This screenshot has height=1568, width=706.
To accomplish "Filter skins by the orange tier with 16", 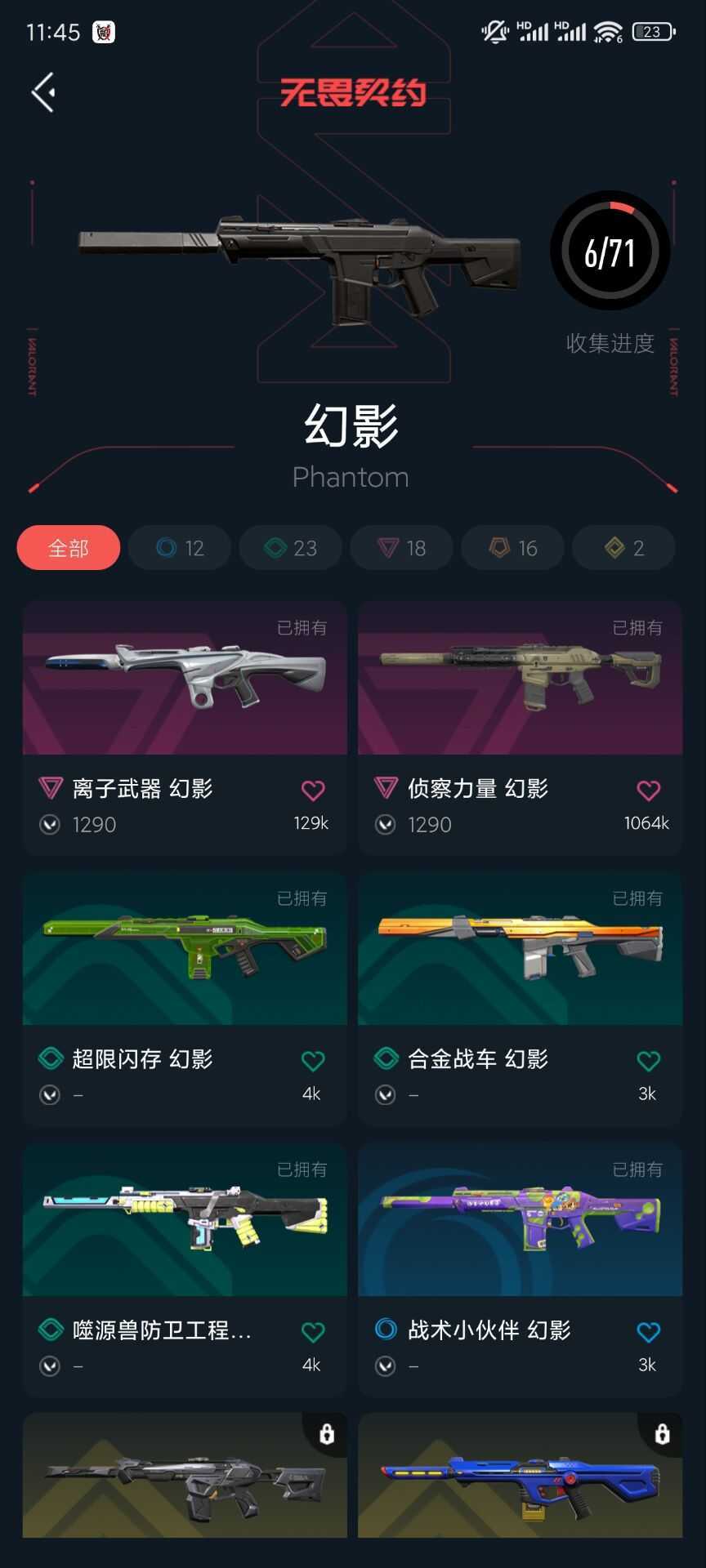I will 513,548.
